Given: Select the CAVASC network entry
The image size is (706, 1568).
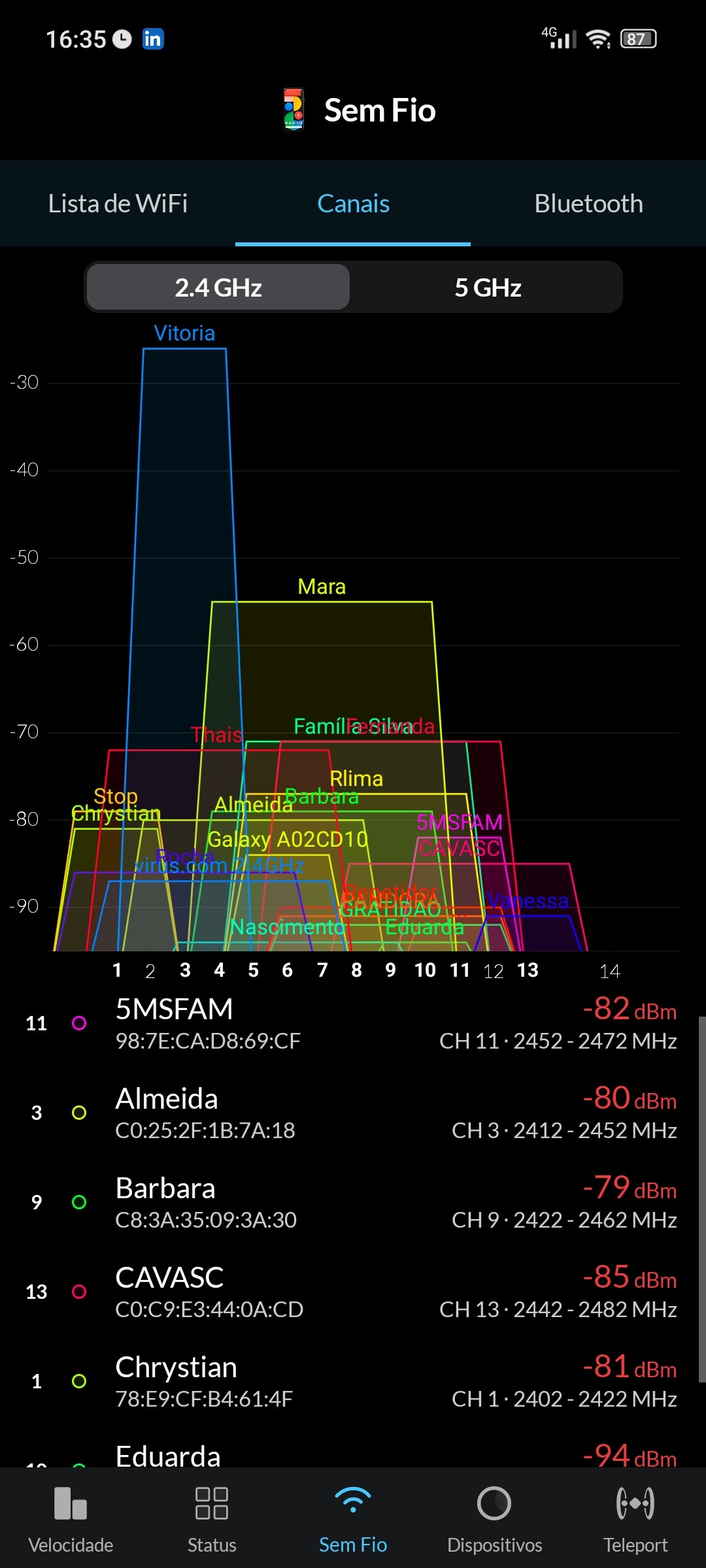Looking at the screenshot, I should click(353, 1292).
